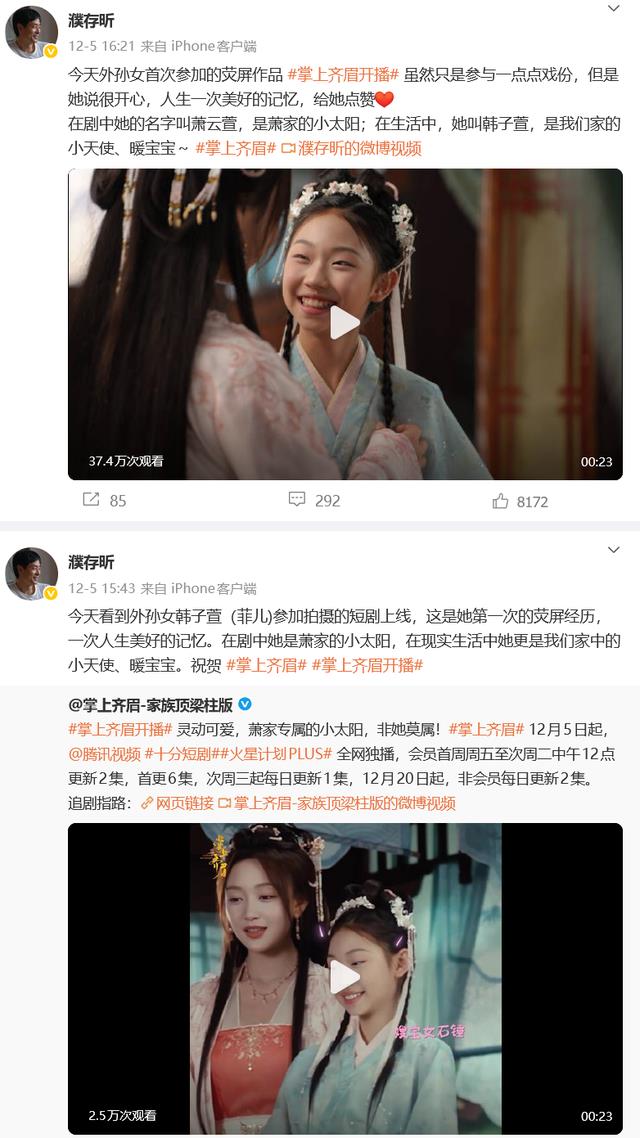Screen dimensions: 640x1138
Task: Repost the 16:21 post with 85 shares
Action: [104, 500]
